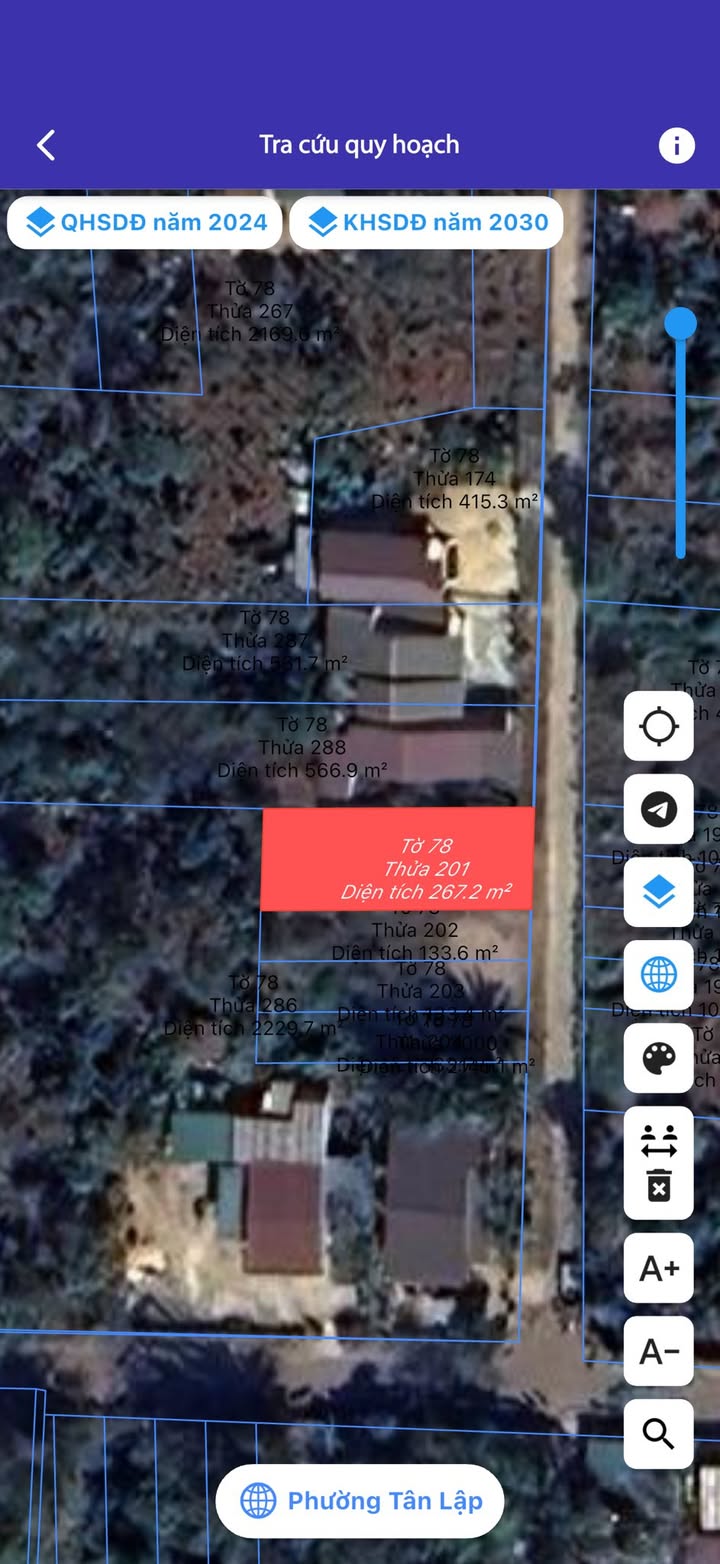Viewport: 720px width, 1564px height.
Task: Center map on my current location
Action: coord(658,726)
